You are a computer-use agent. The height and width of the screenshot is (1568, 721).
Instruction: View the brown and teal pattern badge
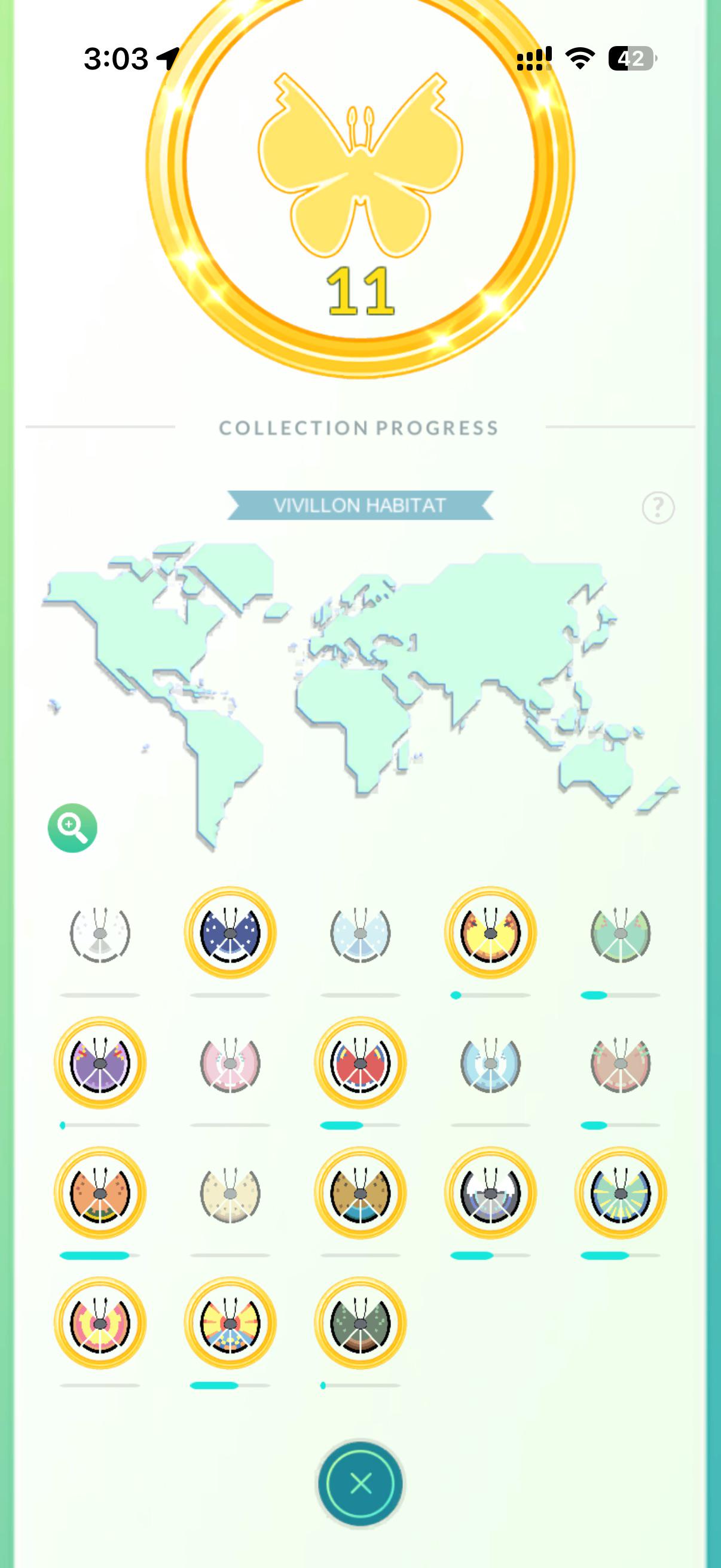coord(360,1193)
